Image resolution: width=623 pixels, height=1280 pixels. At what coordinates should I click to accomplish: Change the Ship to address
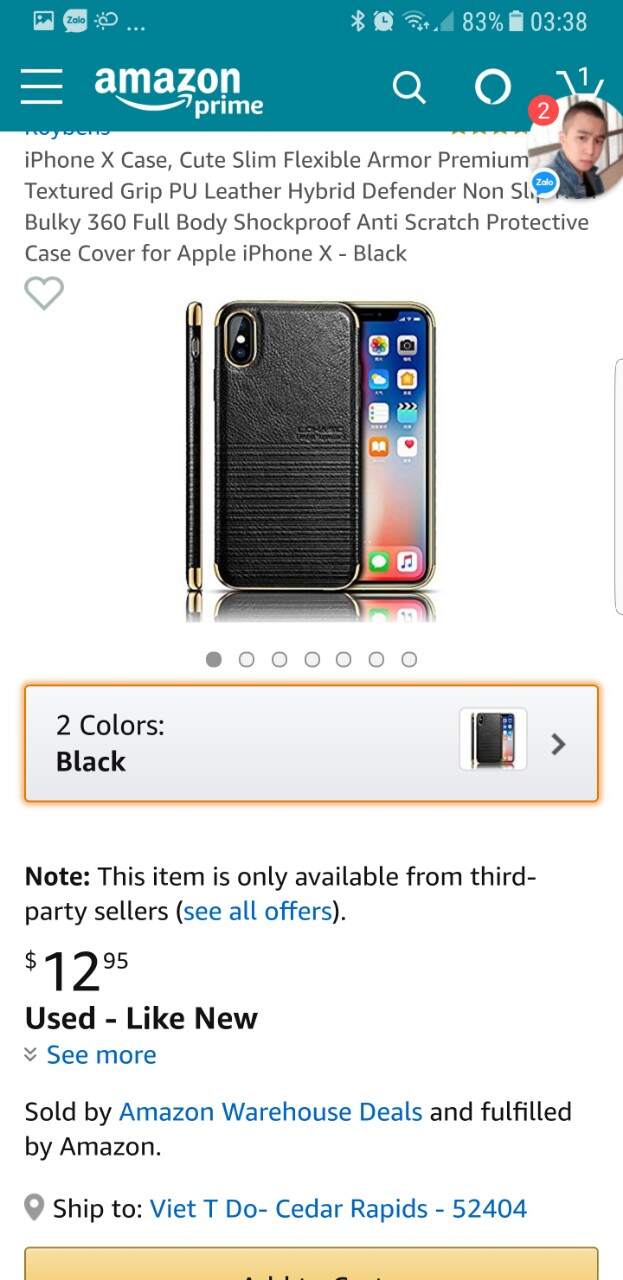[338, 1208]
